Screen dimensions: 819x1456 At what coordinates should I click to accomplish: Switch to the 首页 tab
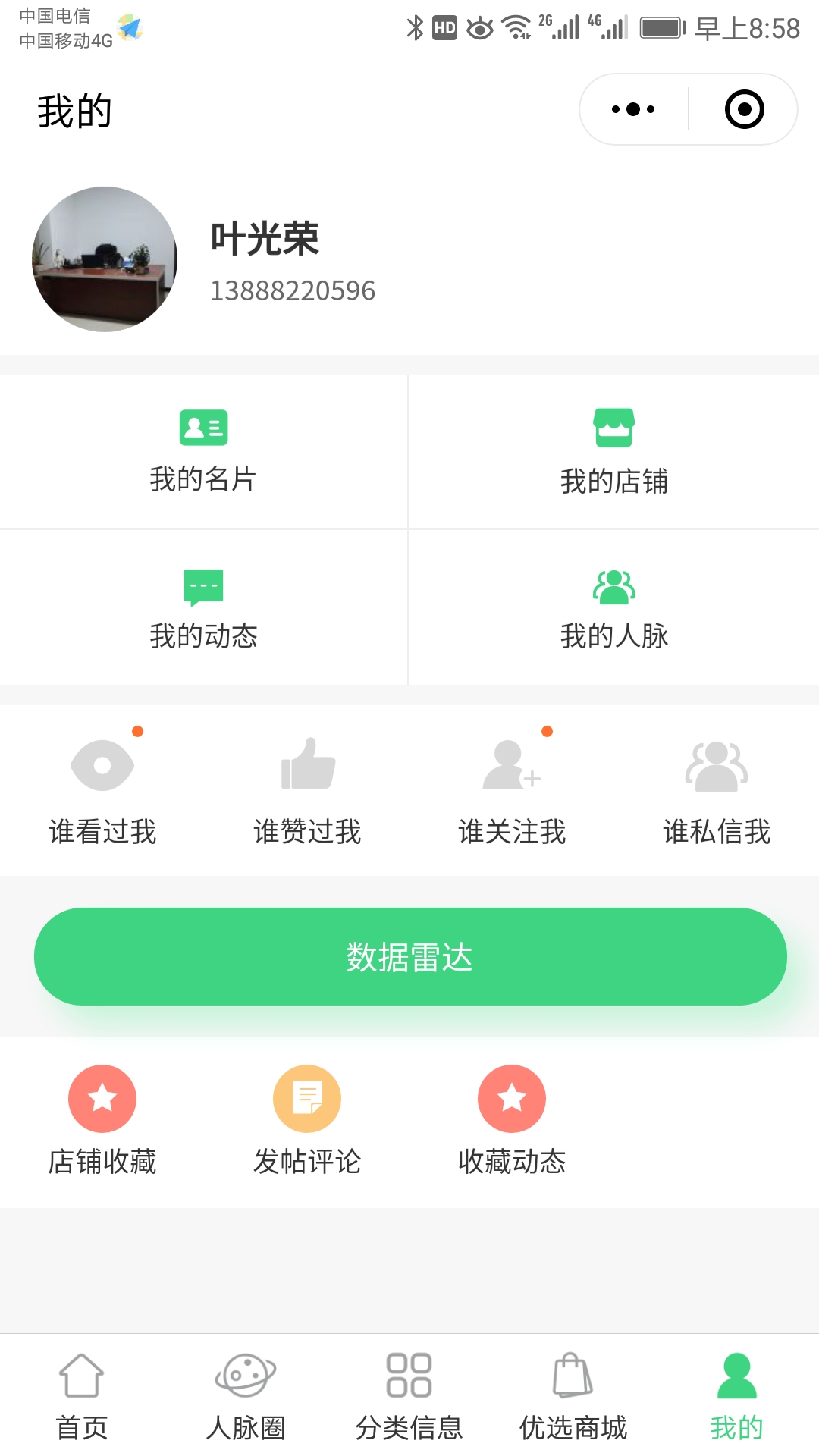[82, 1397]
